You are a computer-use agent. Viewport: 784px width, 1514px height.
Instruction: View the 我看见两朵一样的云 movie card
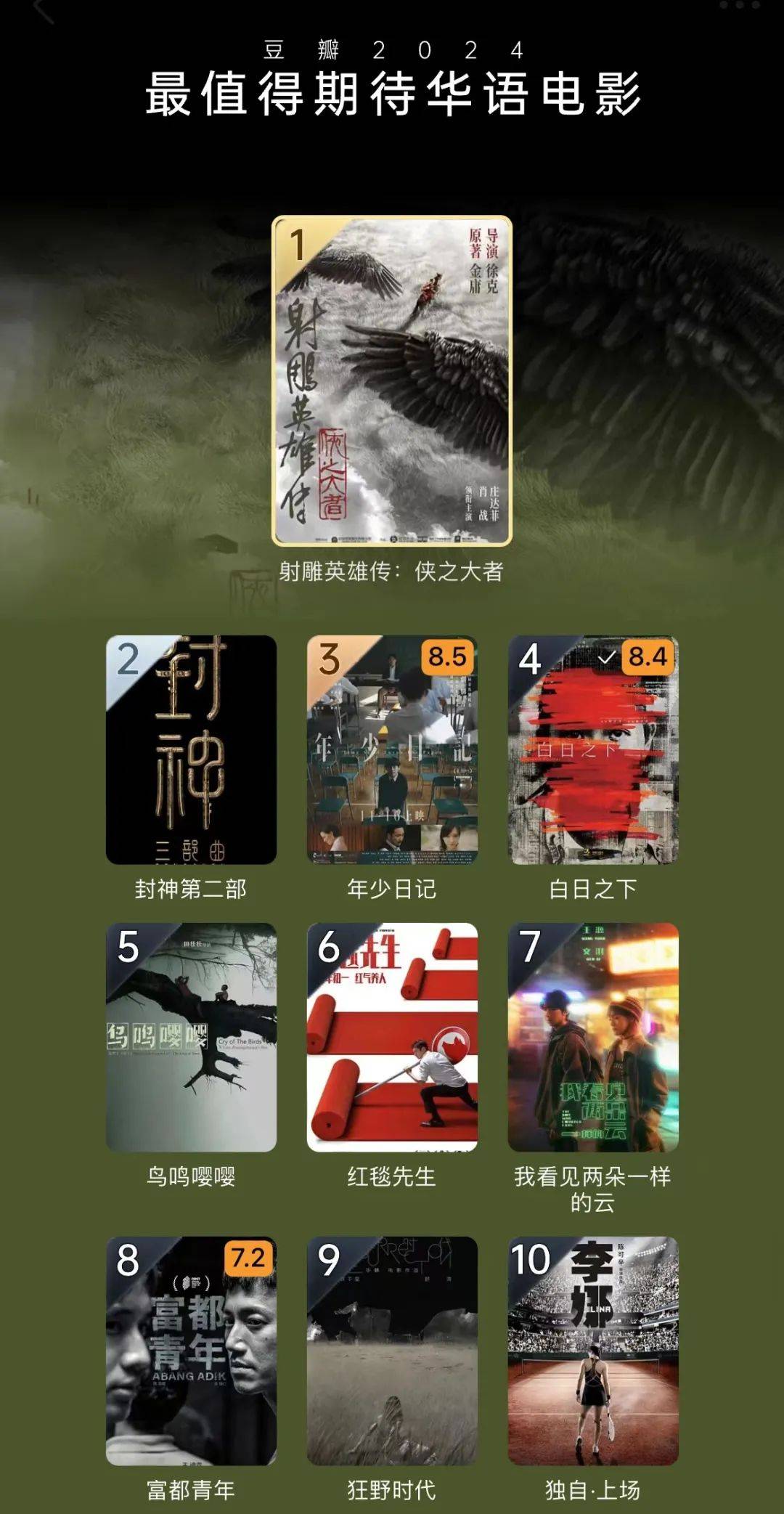coord(593,1037)
